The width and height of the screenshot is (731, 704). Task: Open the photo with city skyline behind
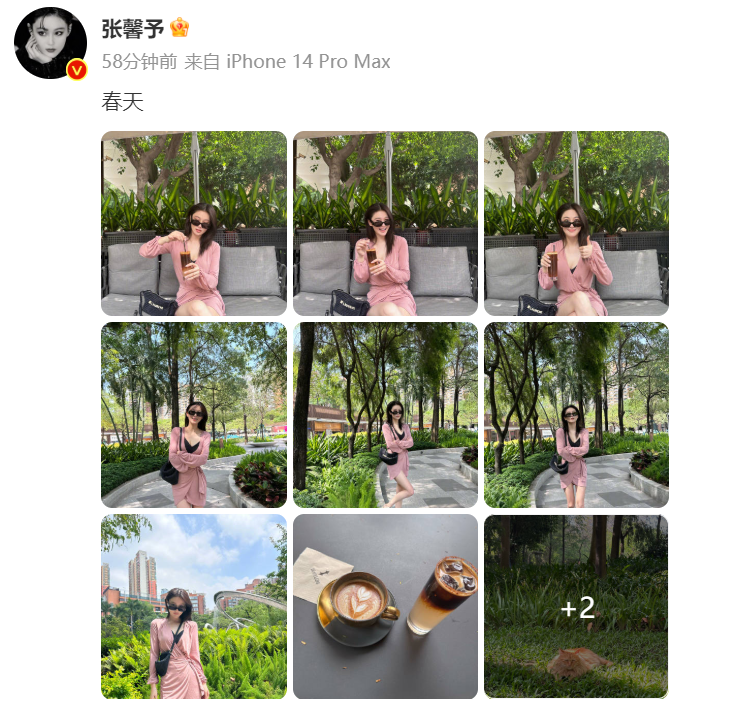tap(194, 606)
